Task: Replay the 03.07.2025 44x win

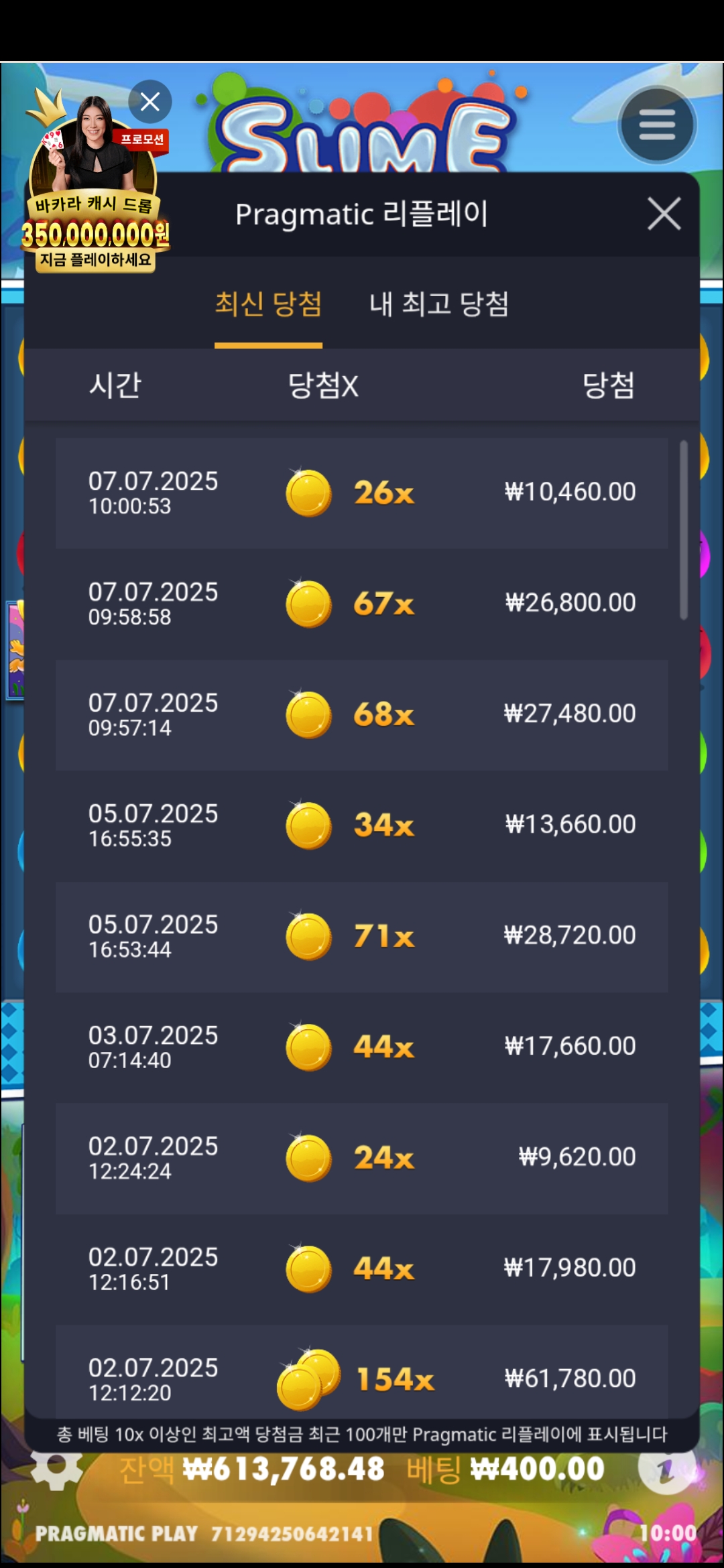Action: pos(362,1047)
